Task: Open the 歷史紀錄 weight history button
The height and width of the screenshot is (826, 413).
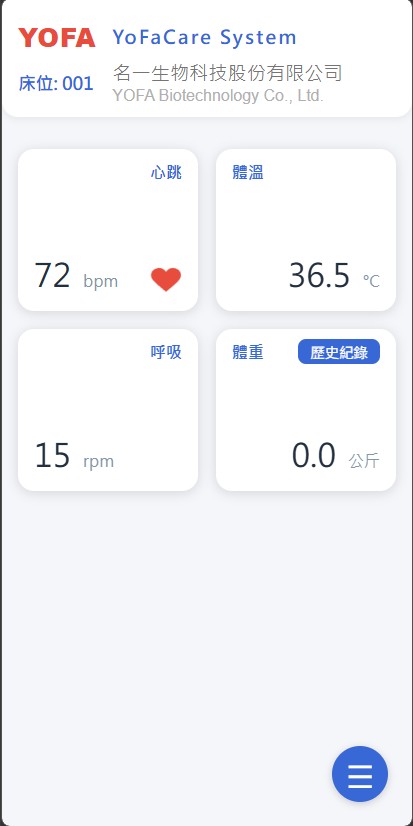Action: (339, 352)
